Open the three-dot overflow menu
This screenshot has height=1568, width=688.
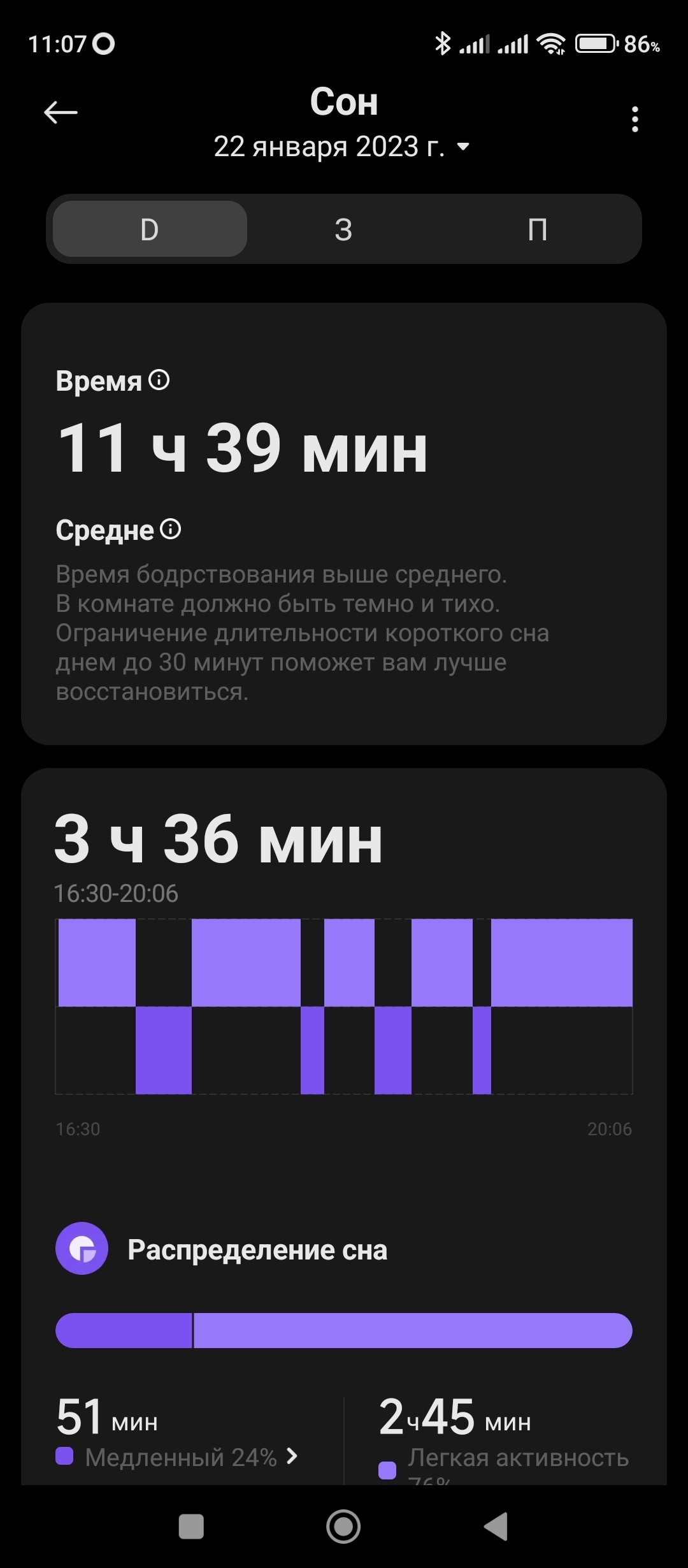[x=634, y=119]
